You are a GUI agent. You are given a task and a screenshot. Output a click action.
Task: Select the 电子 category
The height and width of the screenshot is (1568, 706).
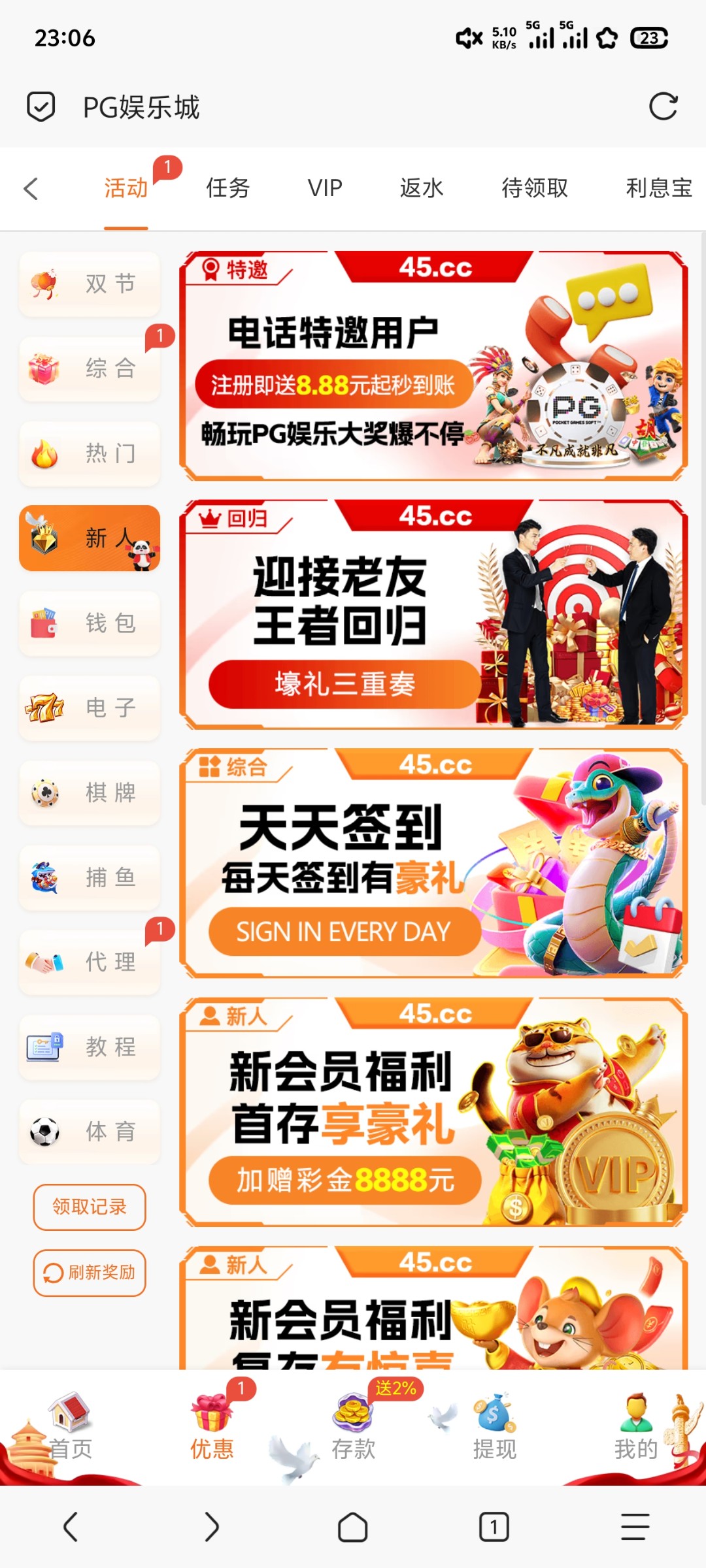tap(90, 708)
